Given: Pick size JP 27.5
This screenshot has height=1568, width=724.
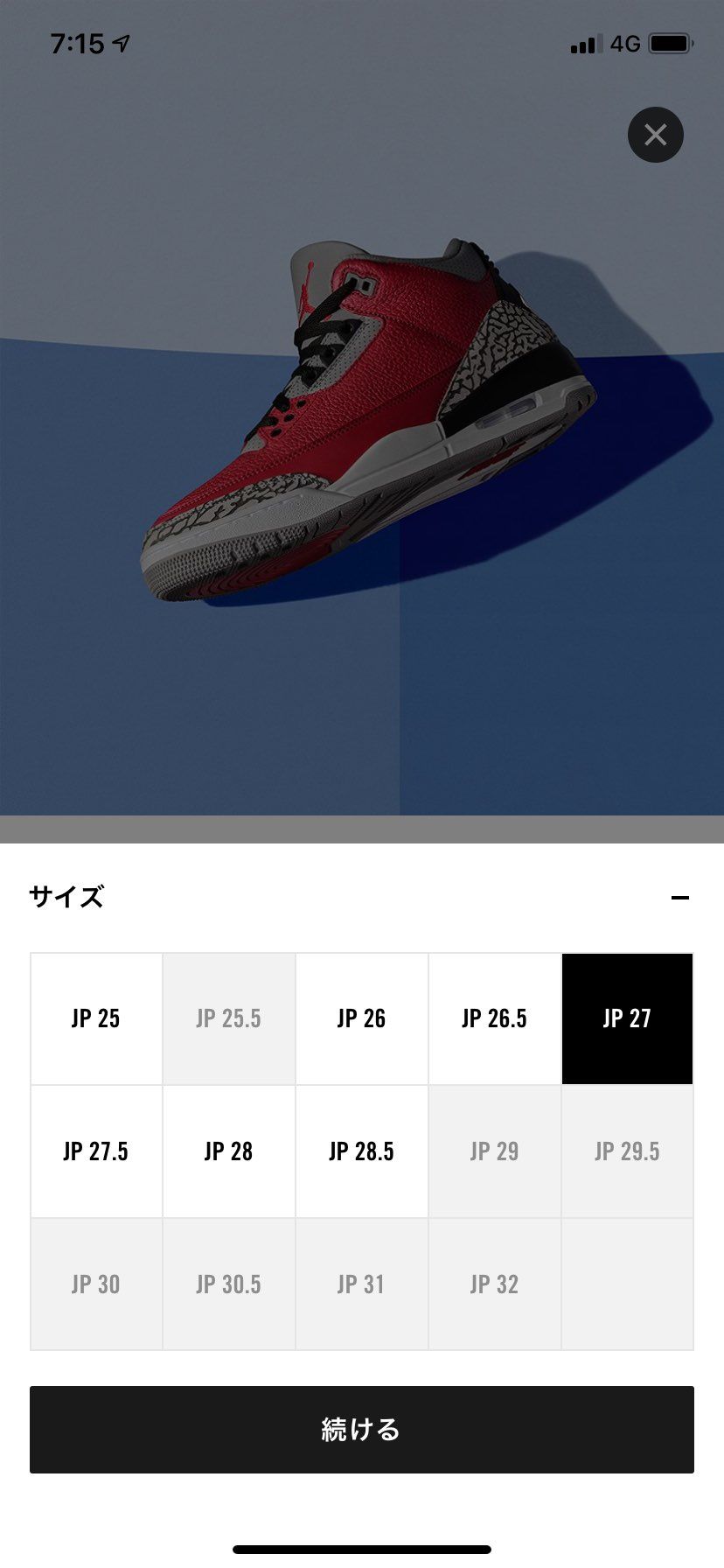Looking at the screenshot, I should click(96, 1151).
